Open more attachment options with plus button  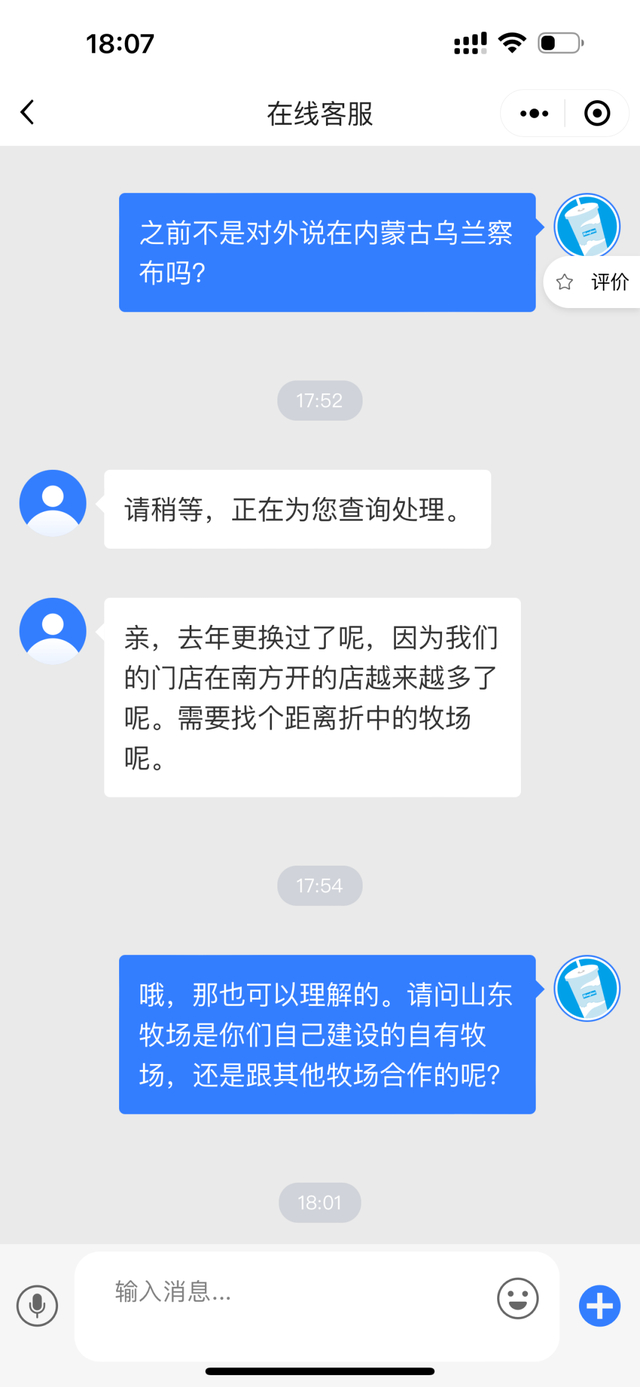point(600,1305)
